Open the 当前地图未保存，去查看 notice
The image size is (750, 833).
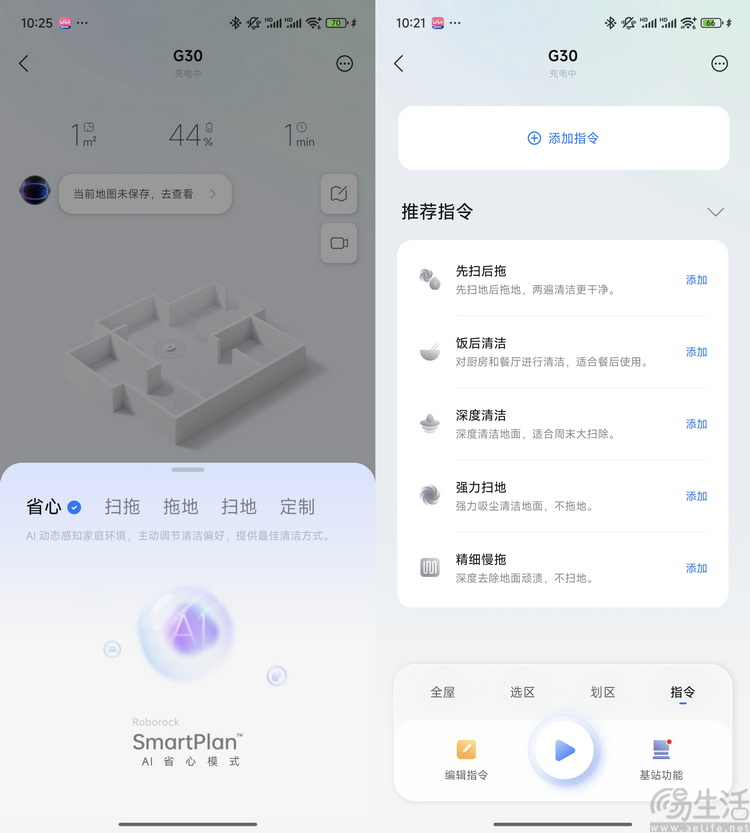tap(145, 194)
